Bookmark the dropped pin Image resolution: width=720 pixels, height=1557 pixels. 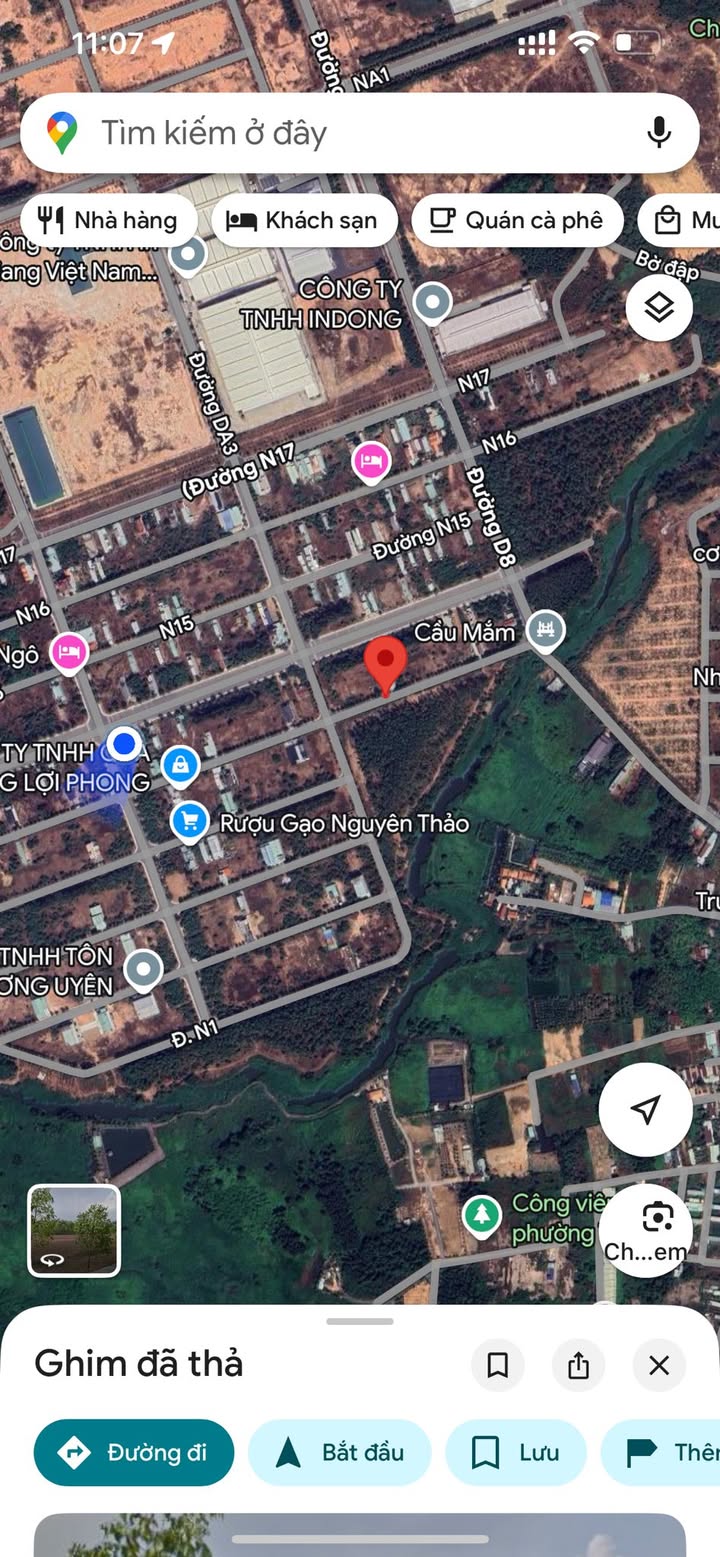pos(498,1365)
